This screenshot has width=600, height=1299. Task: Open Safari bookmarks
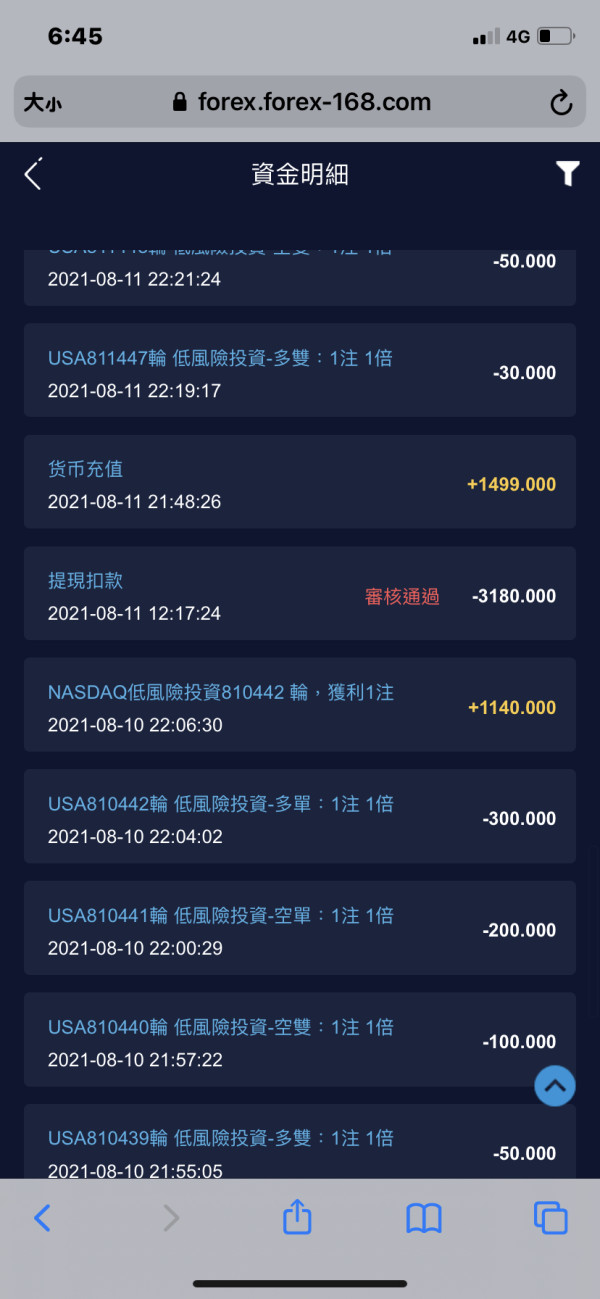pos(424,1217)
